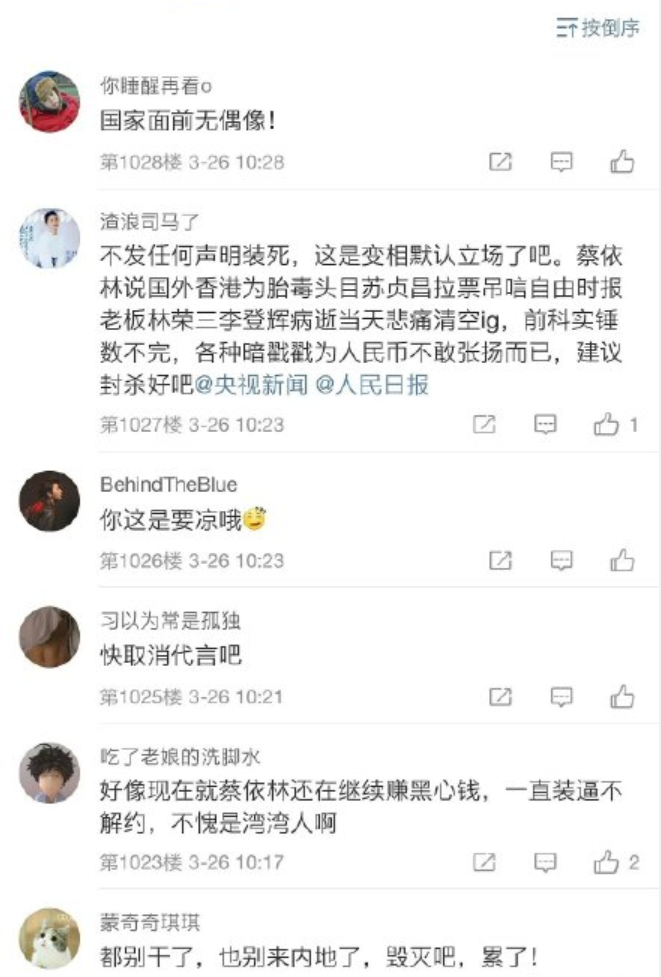Repost the comment on floor 1025
The image size is (661, 977).
tap(500, 696)
